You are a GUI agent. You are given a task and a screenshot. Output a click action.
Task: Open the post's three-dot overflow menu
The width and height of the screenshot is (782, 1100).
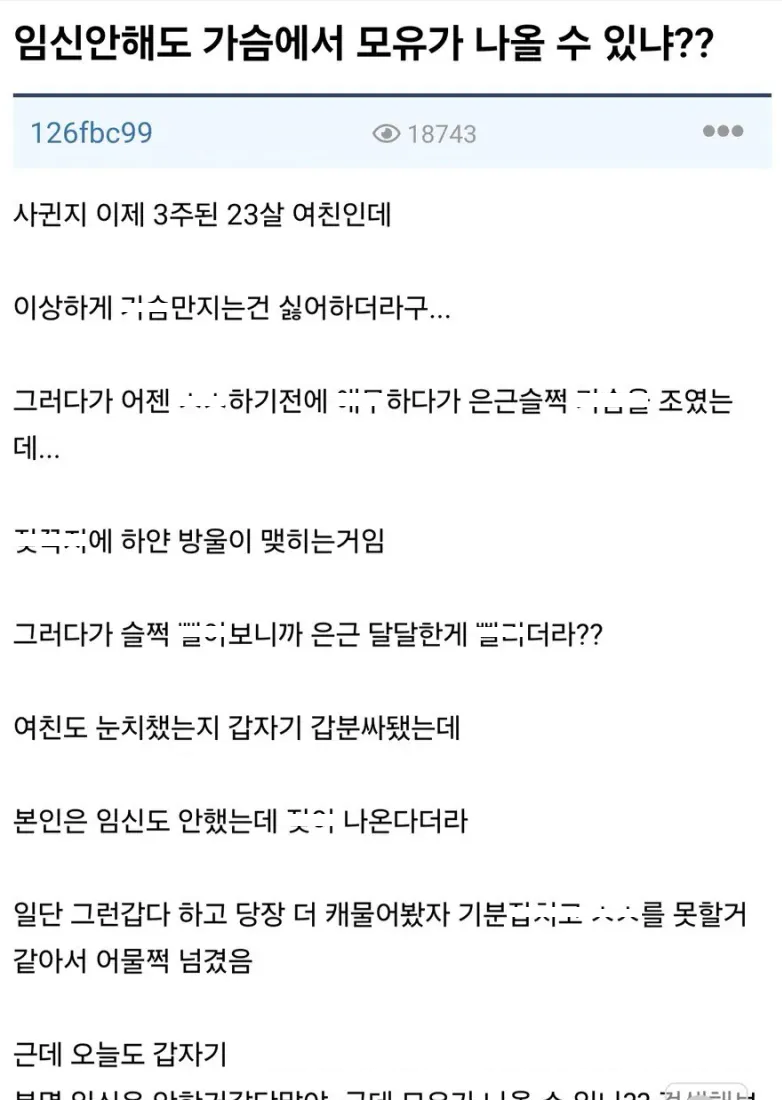click(x=722, y=131)
